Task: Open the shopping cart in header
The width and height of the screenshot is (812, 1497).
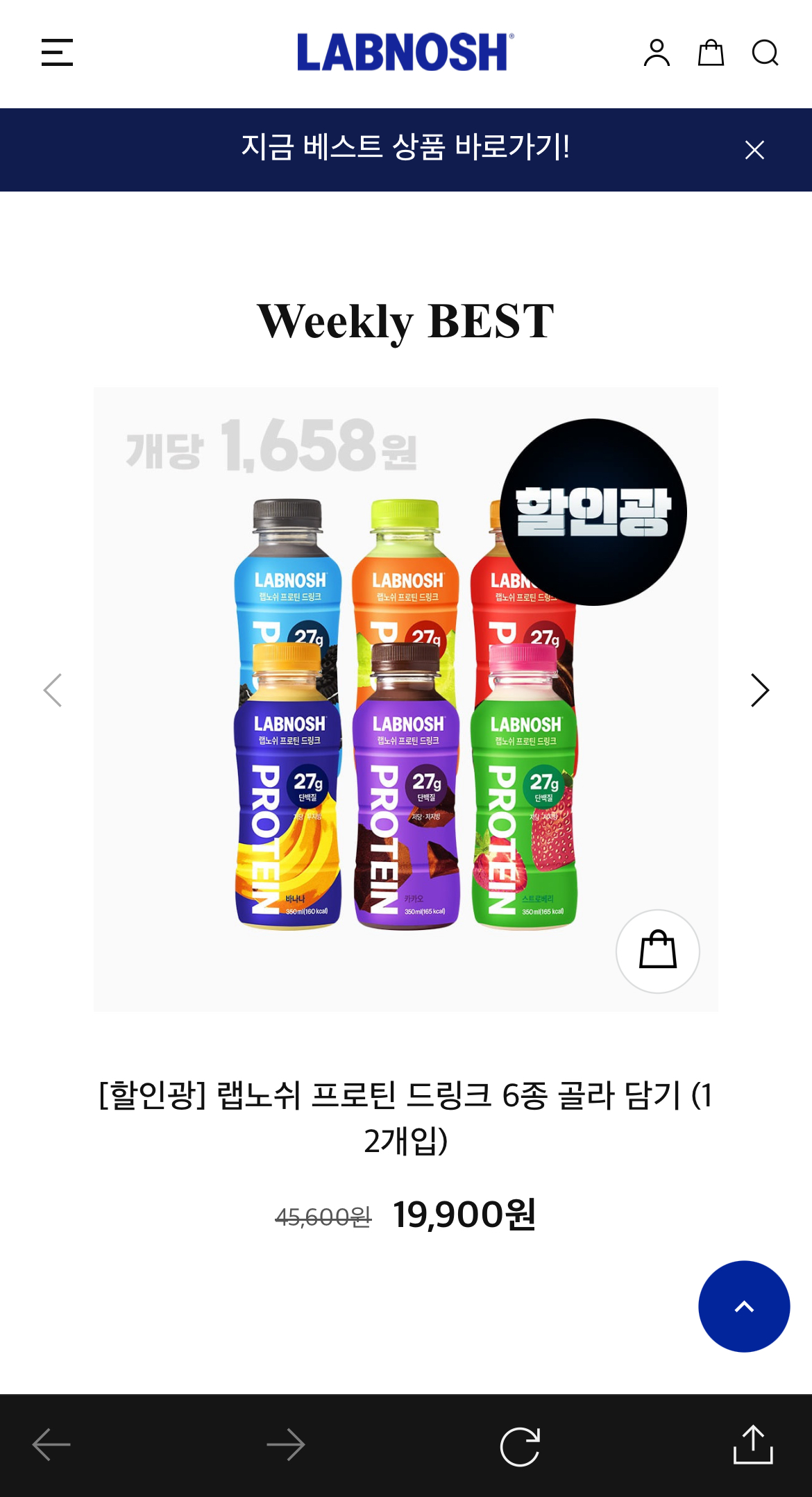Action: click(711, 53)
